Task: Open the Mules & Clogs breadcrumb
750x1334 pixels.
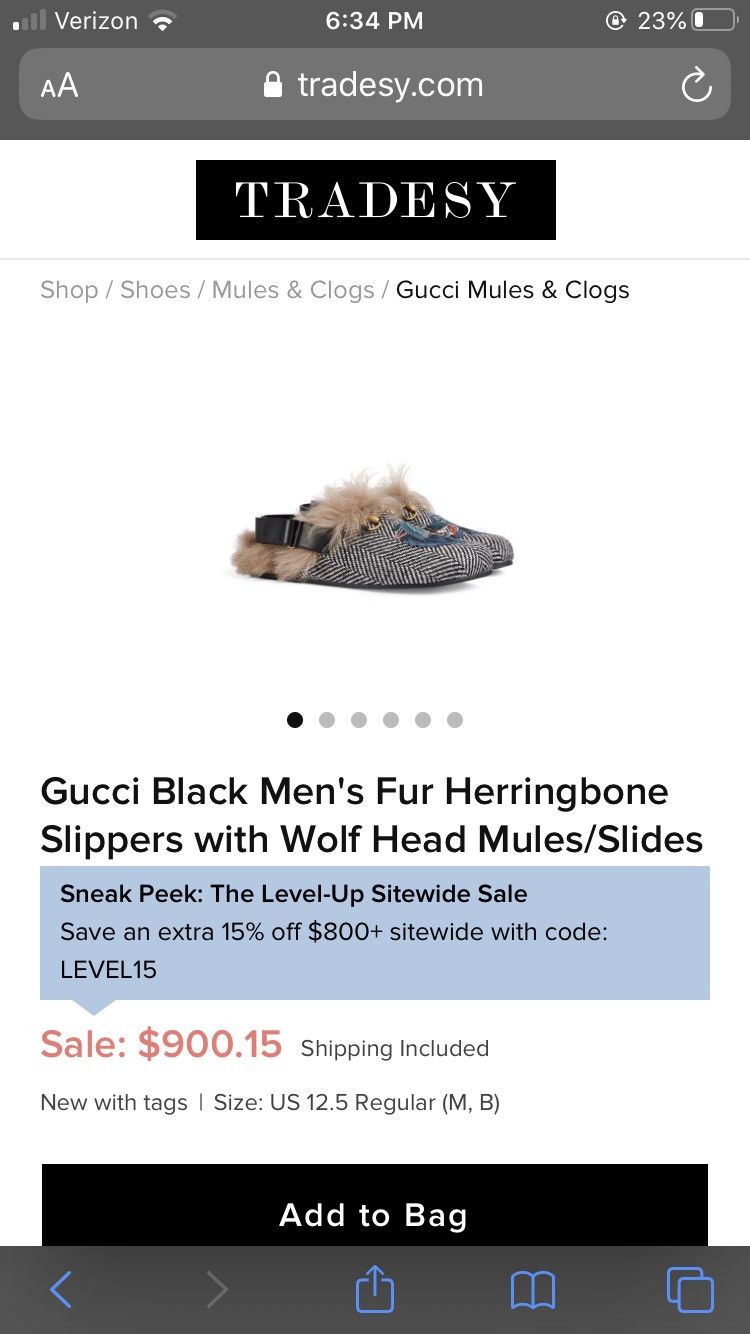Action: [293, 290]
